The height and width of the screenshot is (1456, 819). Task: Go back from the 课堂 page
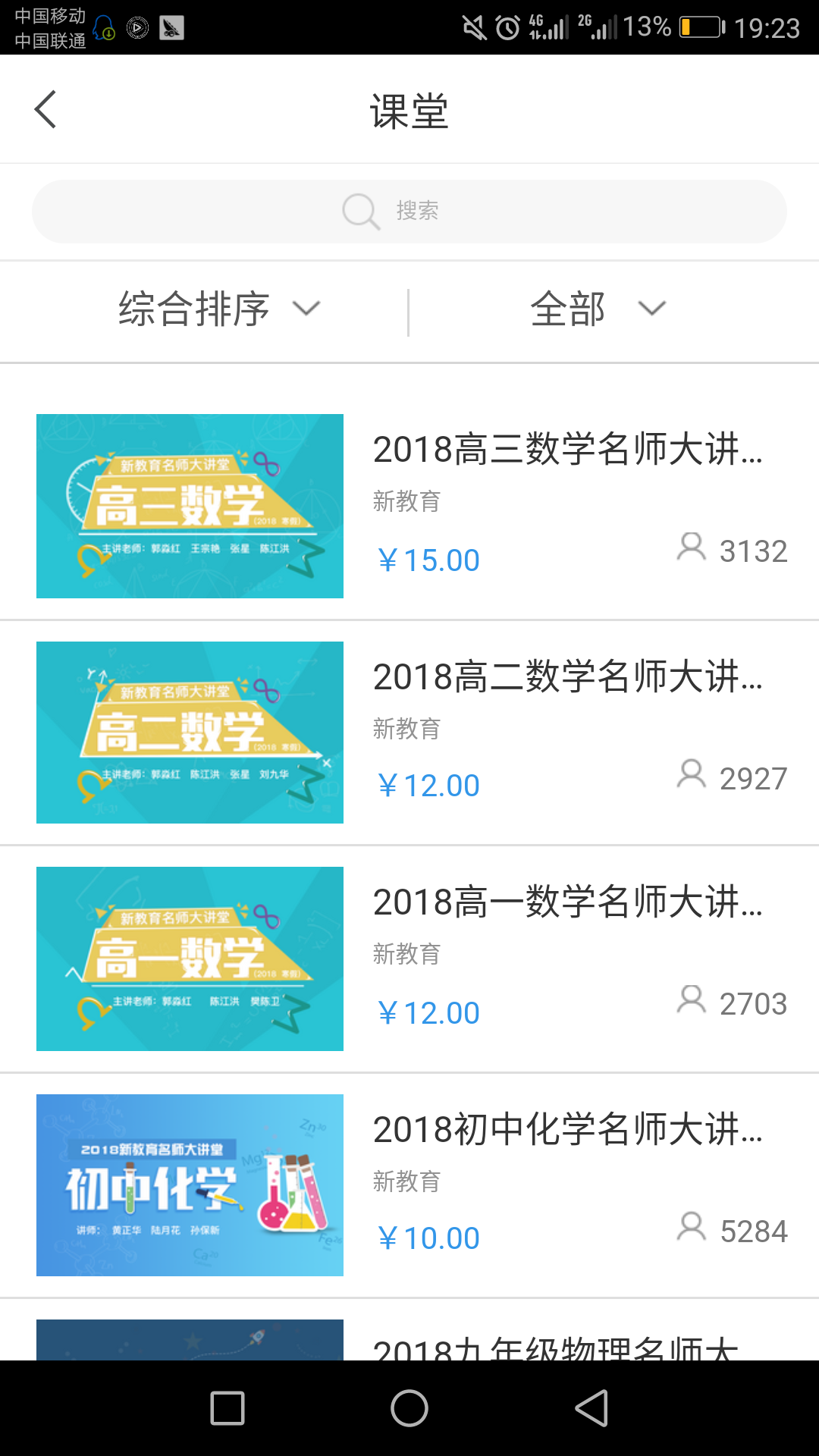(x=45, y=110)
